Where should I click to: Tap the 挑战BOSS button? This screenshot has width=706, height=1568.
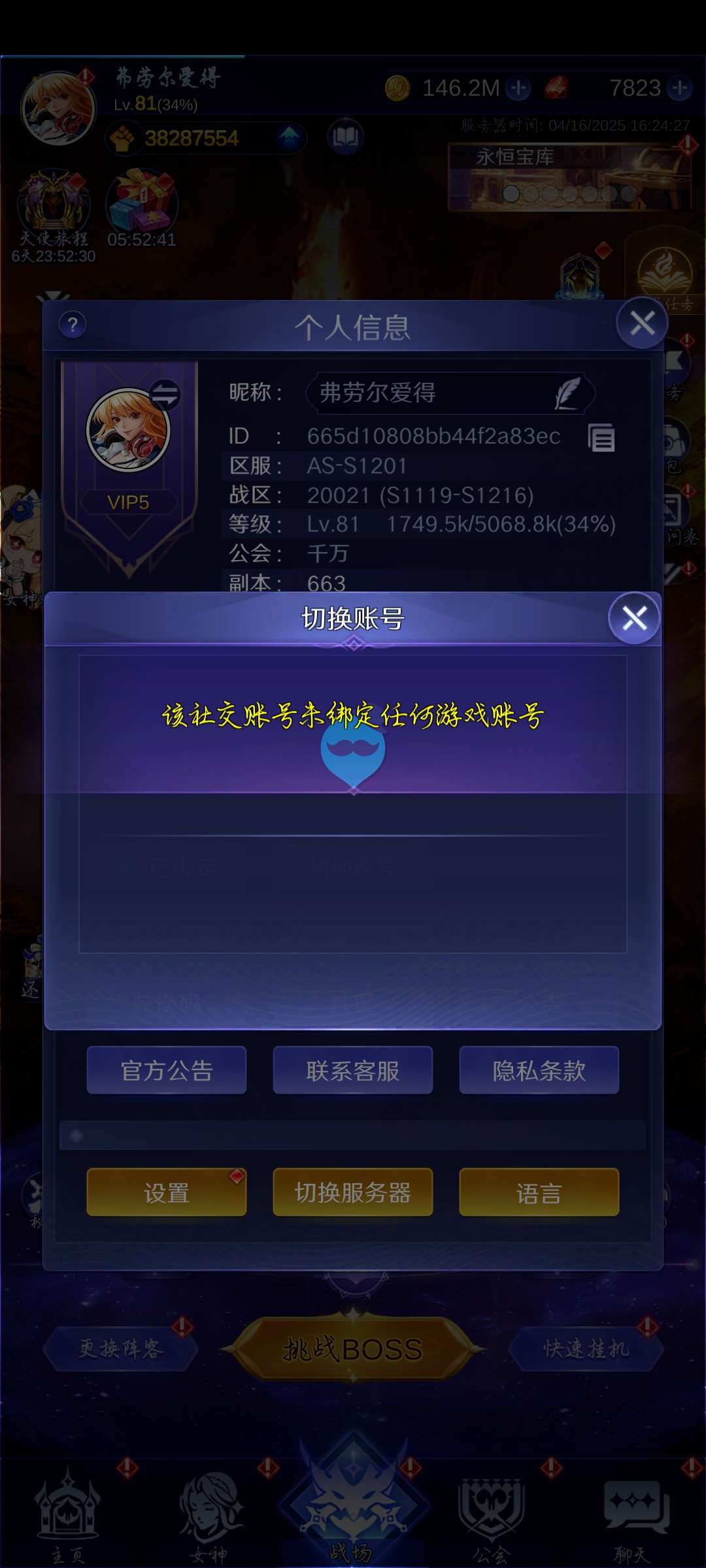coord(353,1348)
